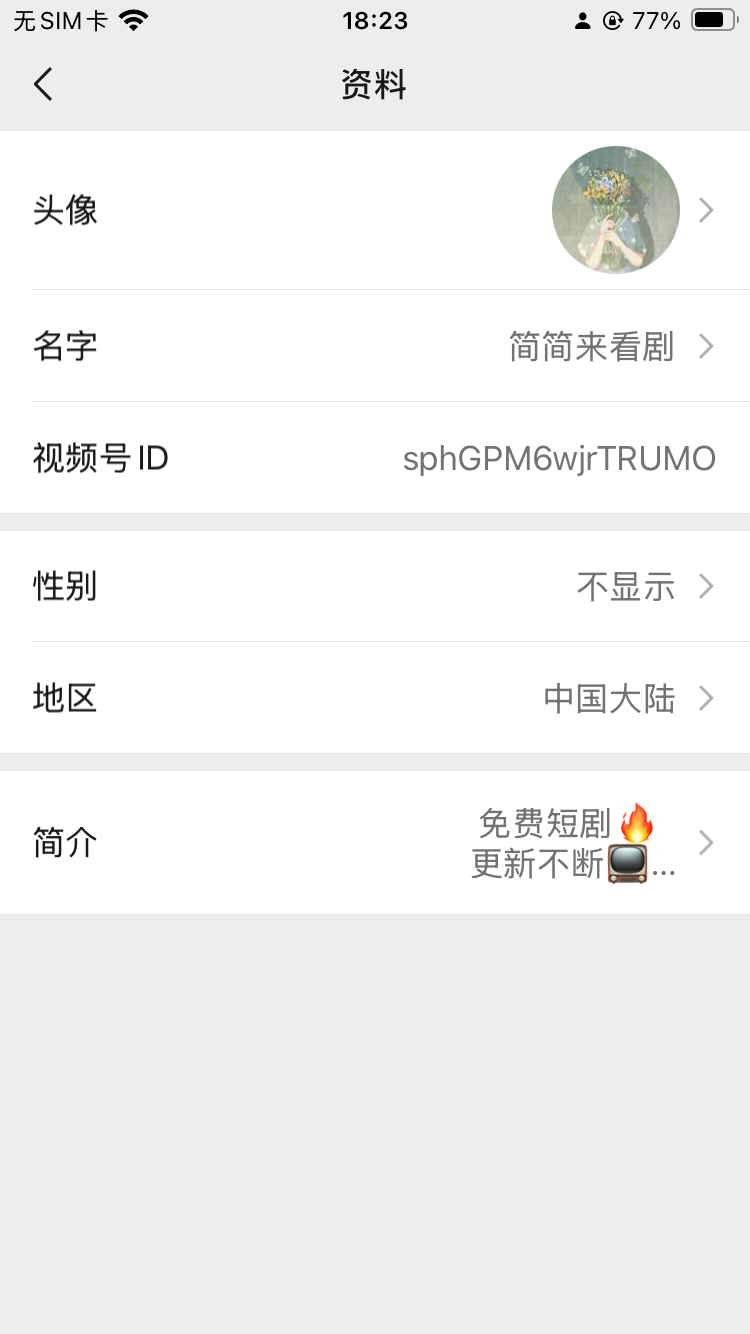Viewport: 750px width, 1334px height.
Task: Tap the user silhouette icon in status bar
Action: 582,20
